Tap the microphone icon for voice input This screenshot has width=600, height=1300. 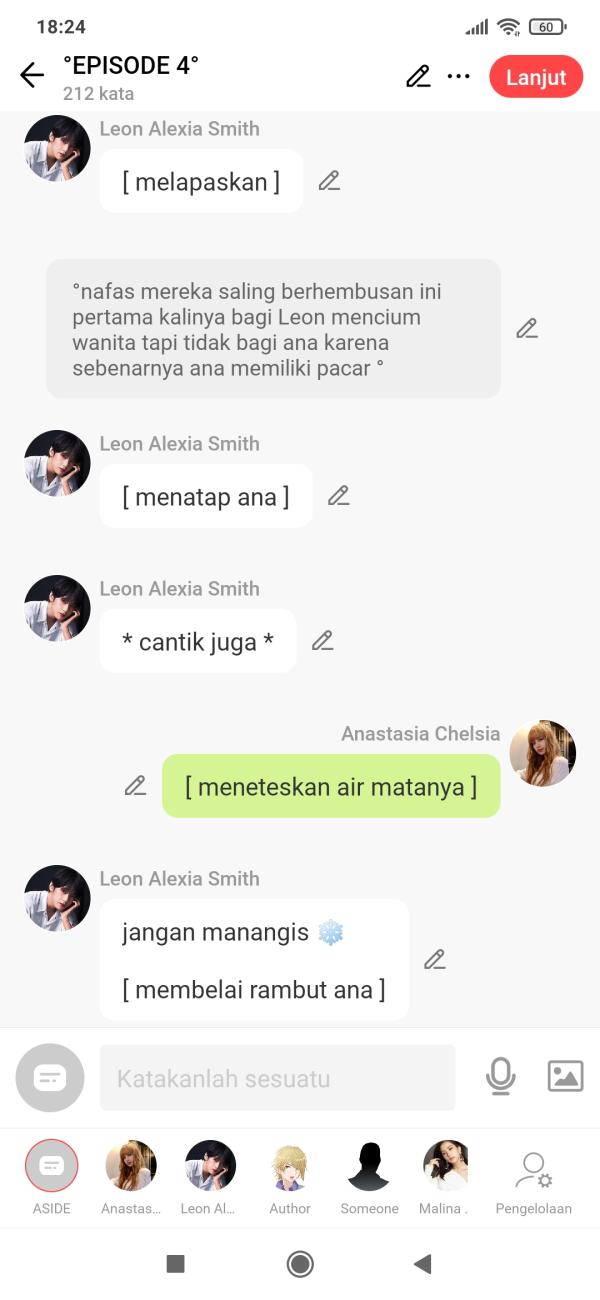[500, 1077]
